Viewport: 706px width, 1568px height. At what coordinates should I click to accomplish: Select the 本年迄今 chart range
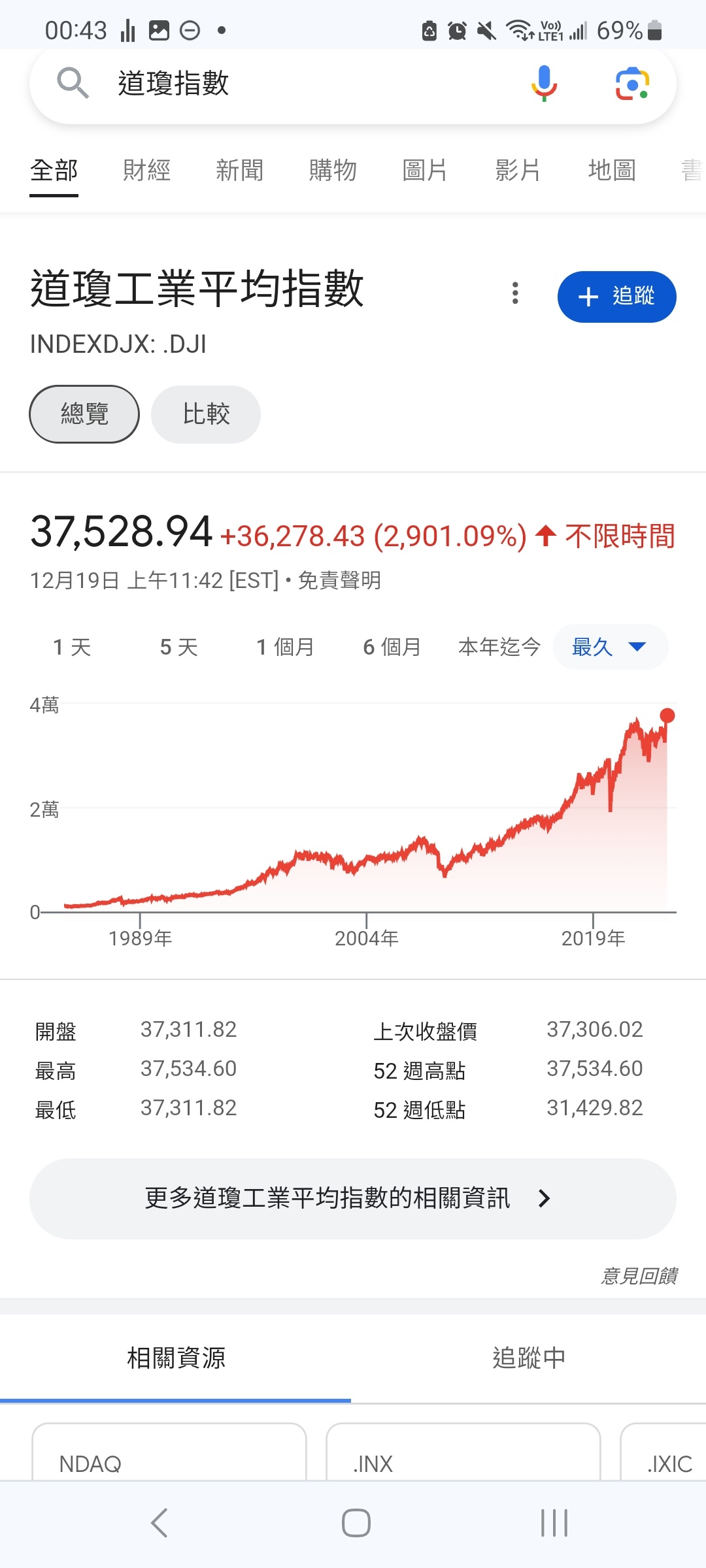[499, 647]
